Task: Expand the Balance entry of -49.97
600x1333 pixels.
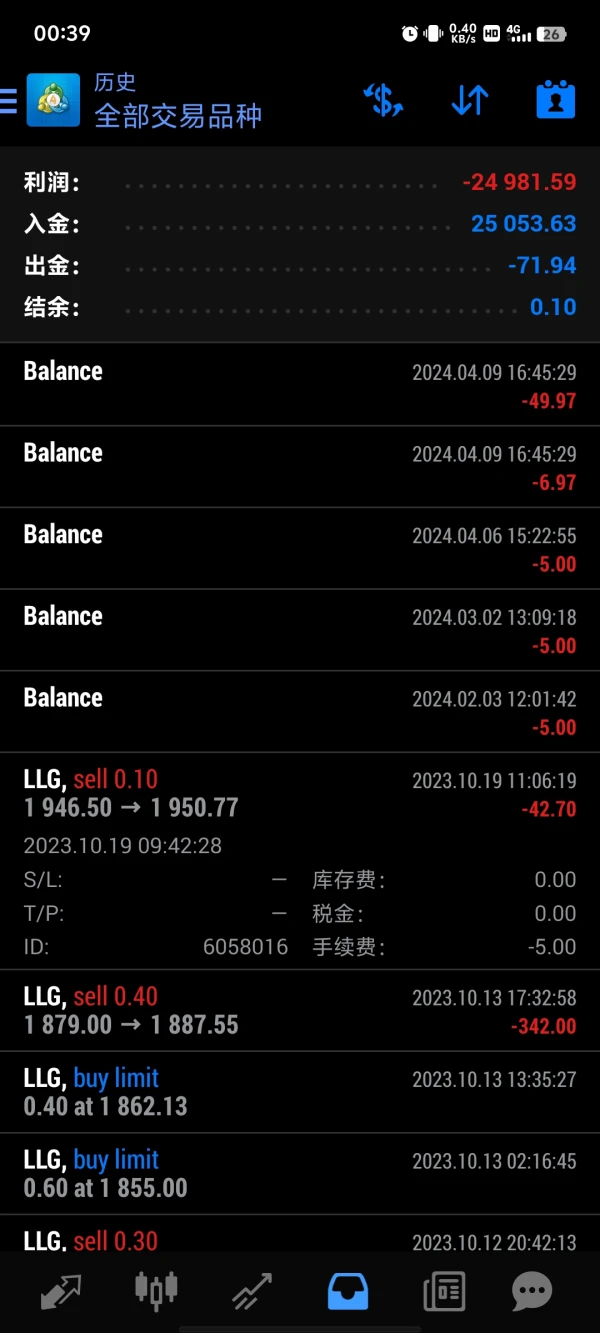Action: [x=300, y=385]
